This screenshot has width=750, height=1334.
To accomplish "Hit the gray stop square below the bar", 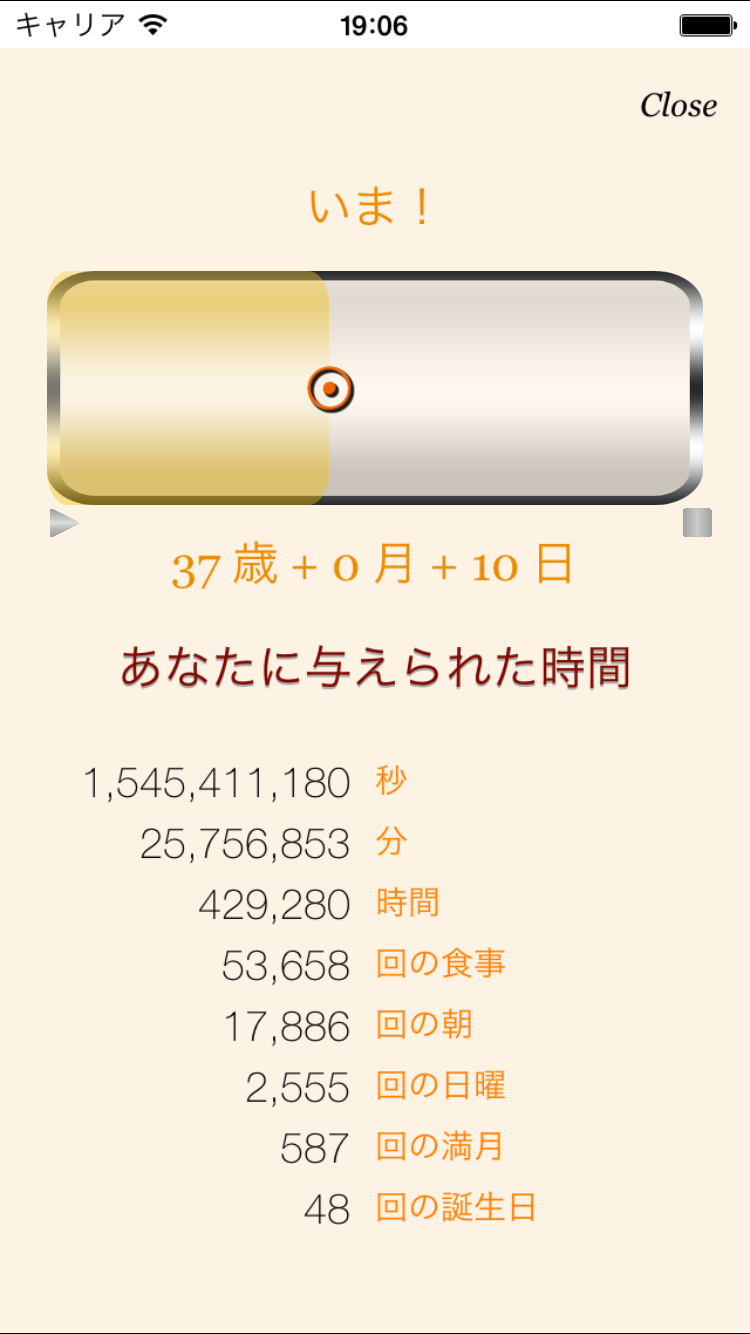I will pyautogui.click(x=697, y=523).
